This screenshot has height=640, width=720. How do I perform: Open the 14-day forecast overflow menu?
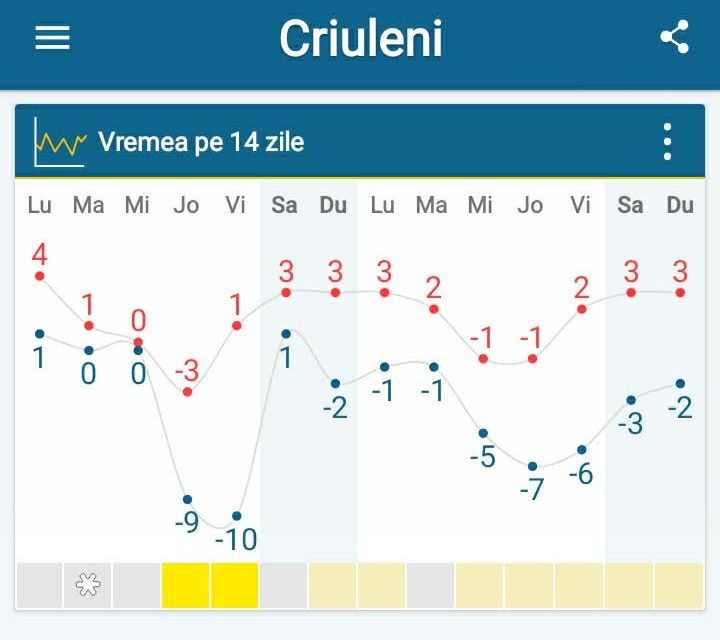[667, 142]
